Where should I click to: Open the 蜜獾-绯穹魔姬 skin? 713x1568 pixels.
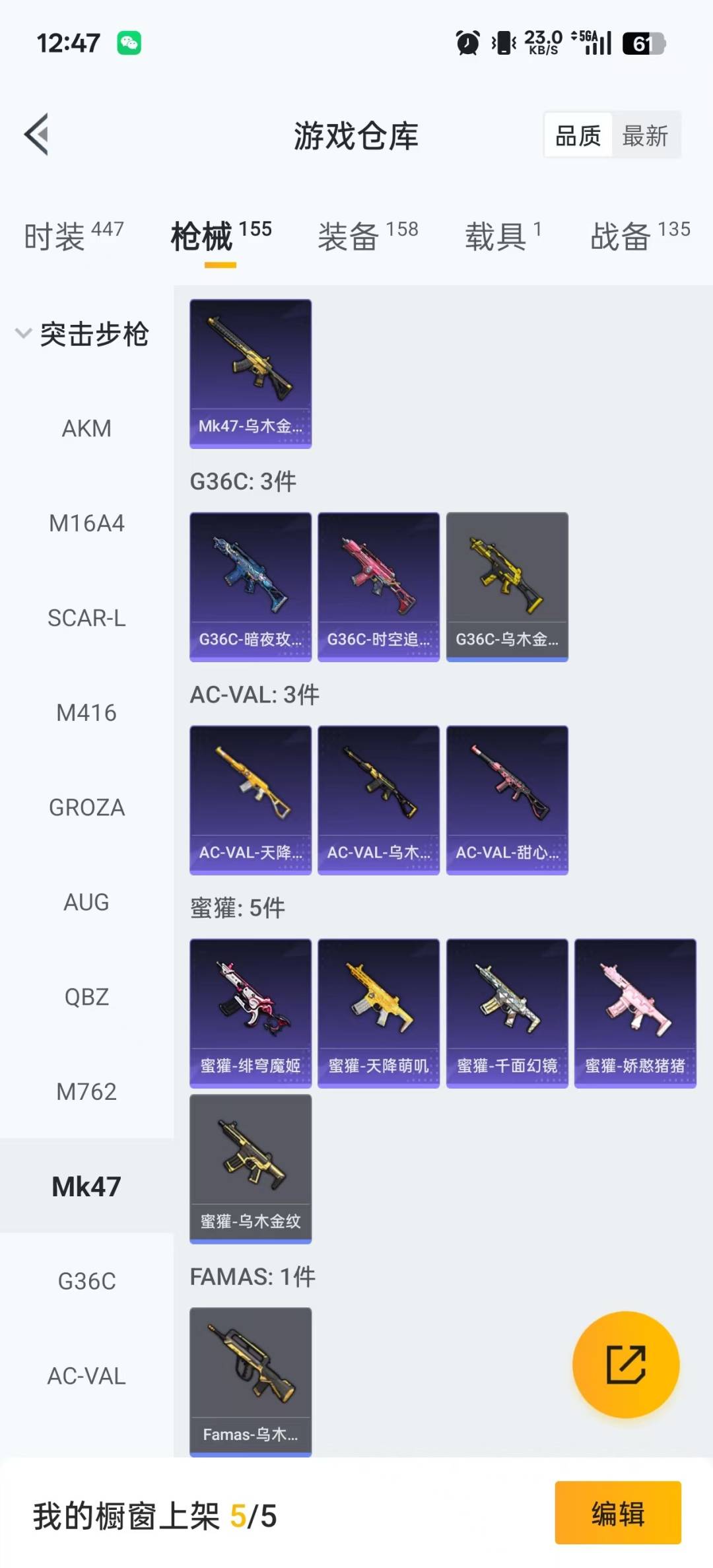point(250,1013)
